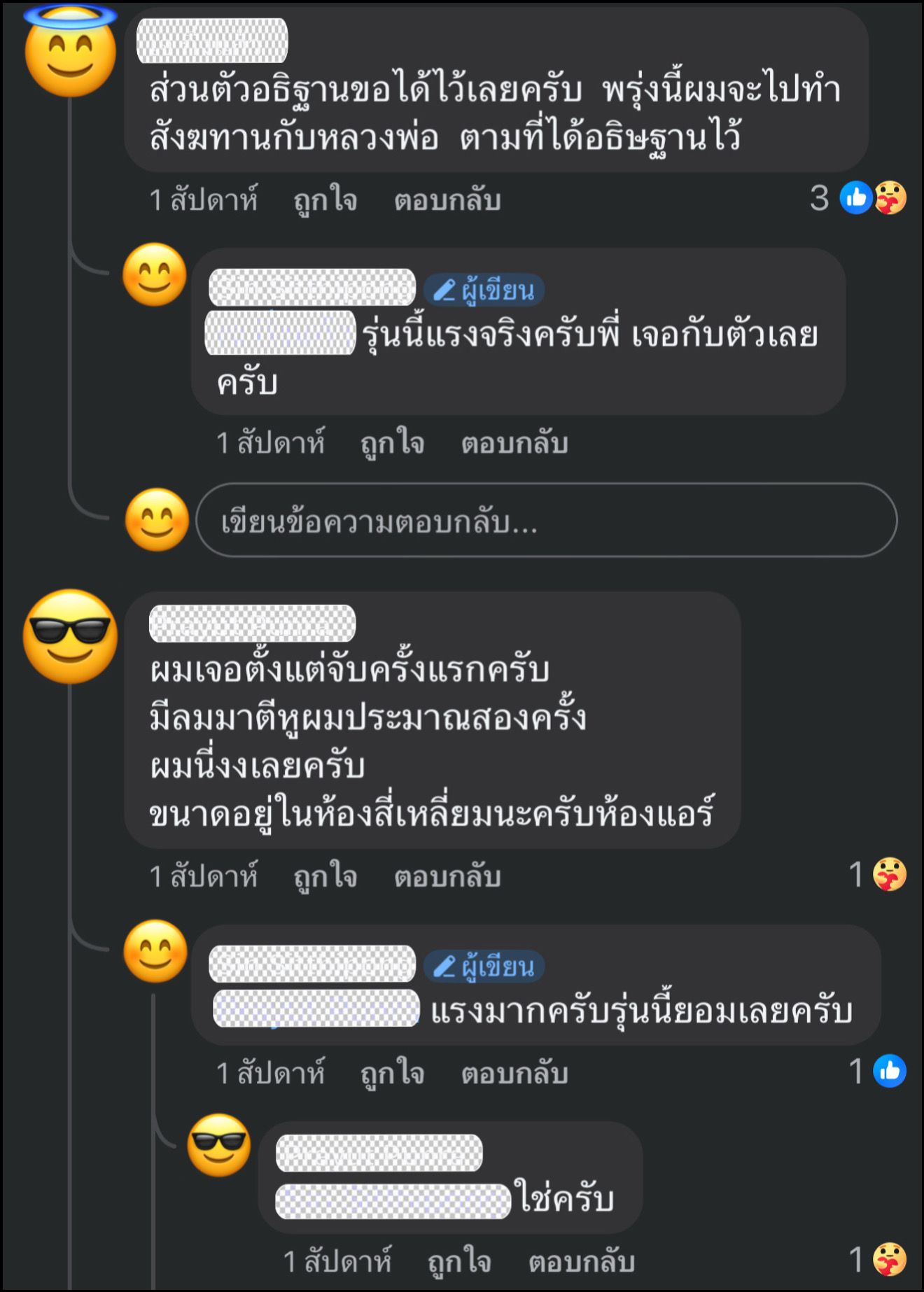View reactions on the ใช่ครับ reply

point(878,1260)
